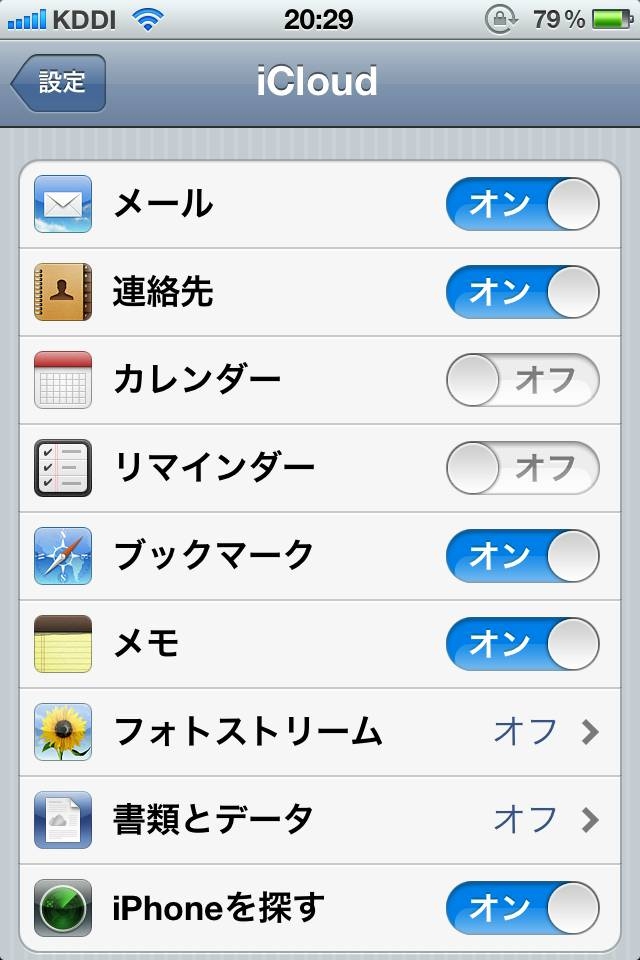Viewport: 640px width, 960px height.
Task: Go back to 設定 settings
Action: pyautogui.click(x=59, y=83)
